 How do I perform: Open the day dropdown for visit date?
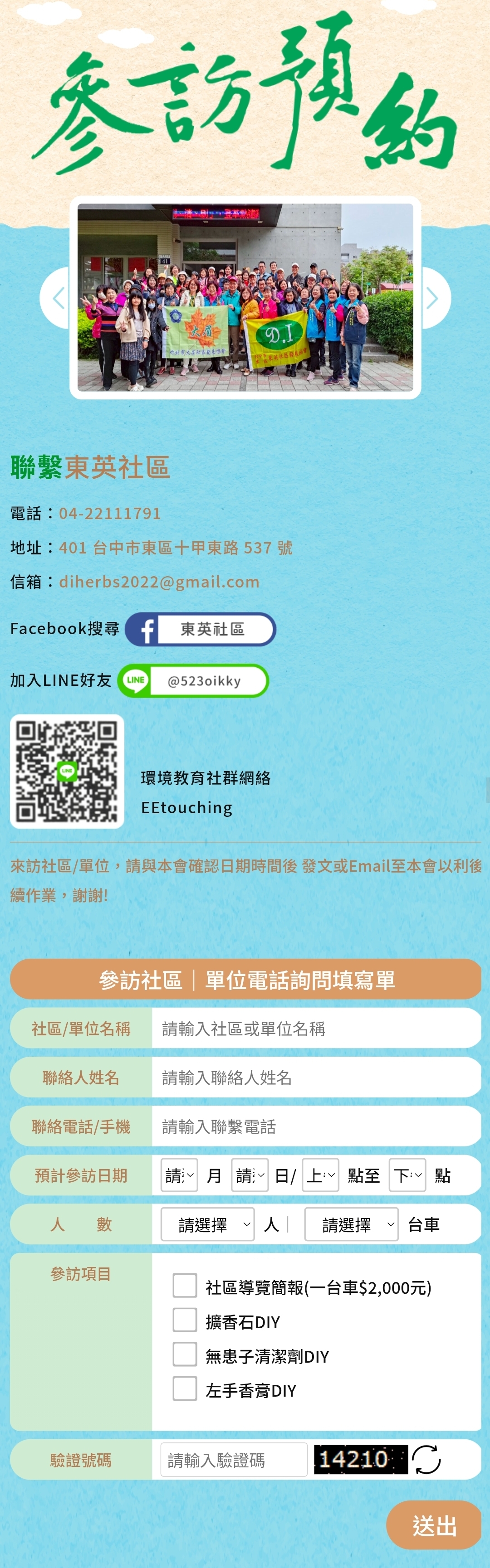[x=250, y=1175]
